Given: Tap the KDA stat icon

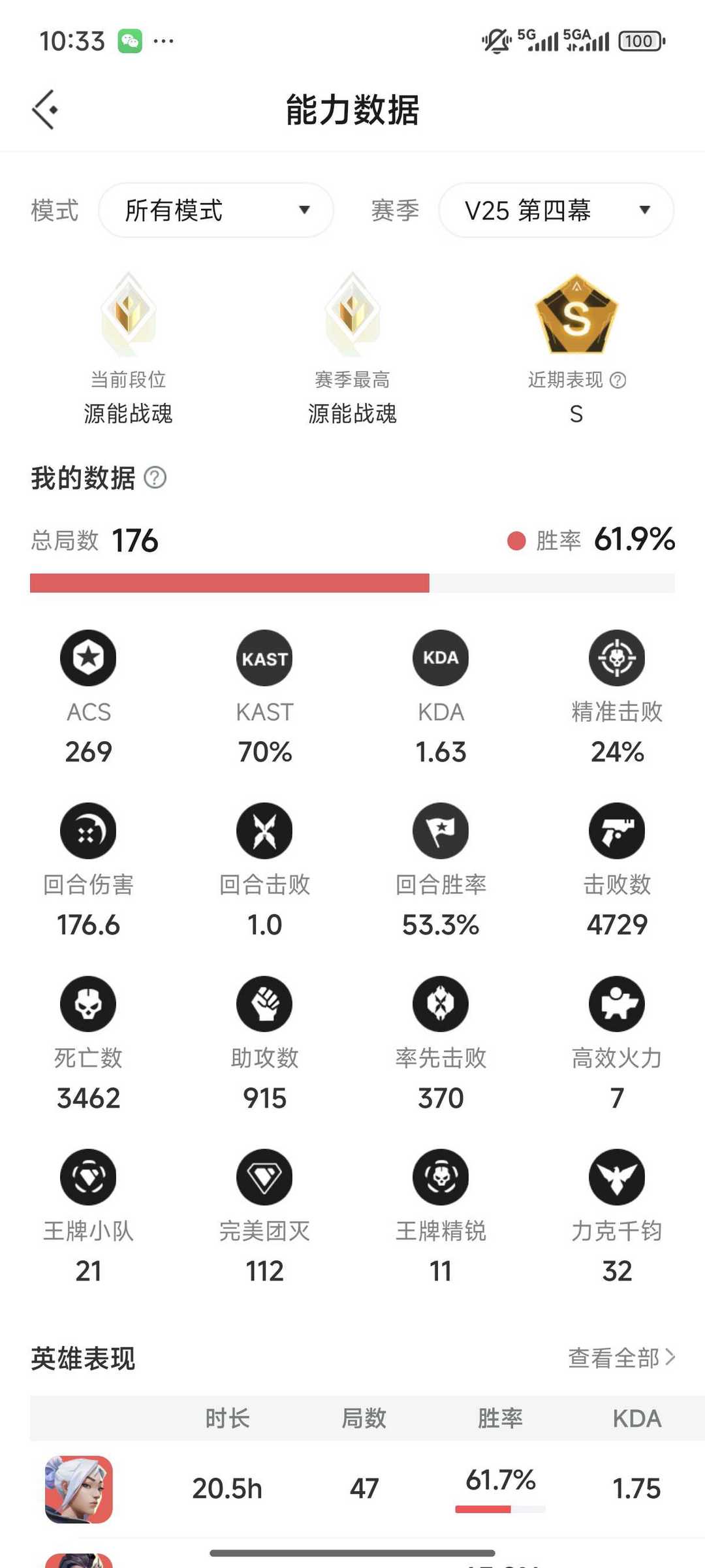Looking at the screenshot, I should (441, 658).
